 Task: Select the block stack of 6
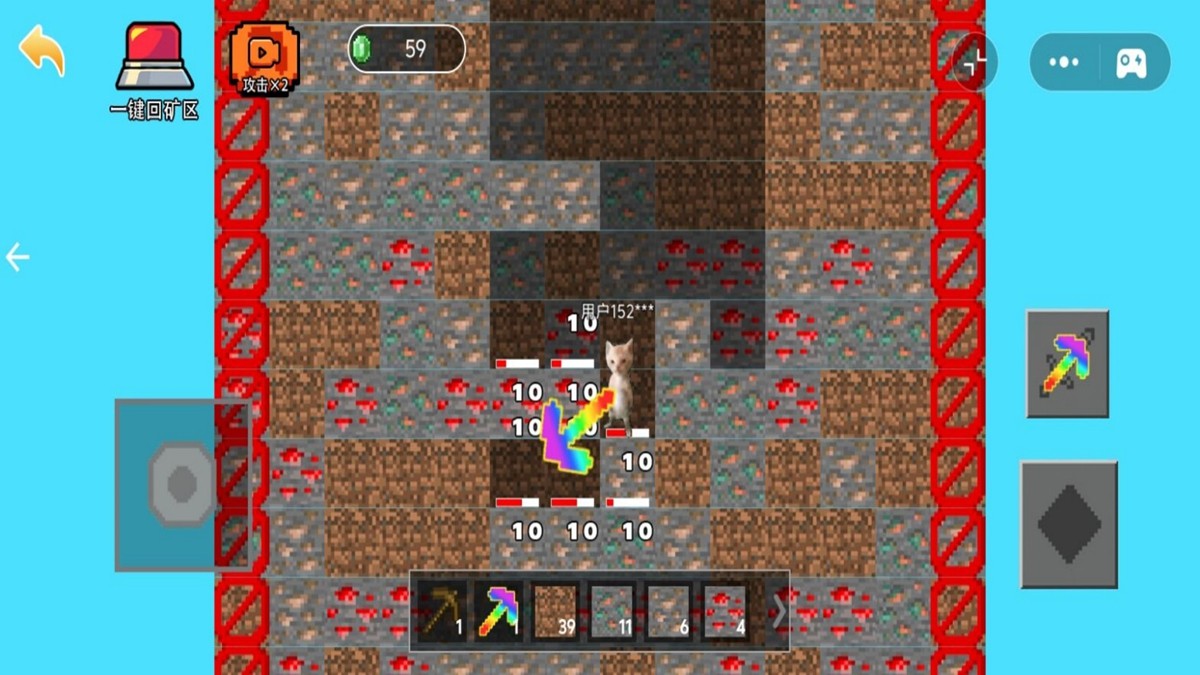667,610
